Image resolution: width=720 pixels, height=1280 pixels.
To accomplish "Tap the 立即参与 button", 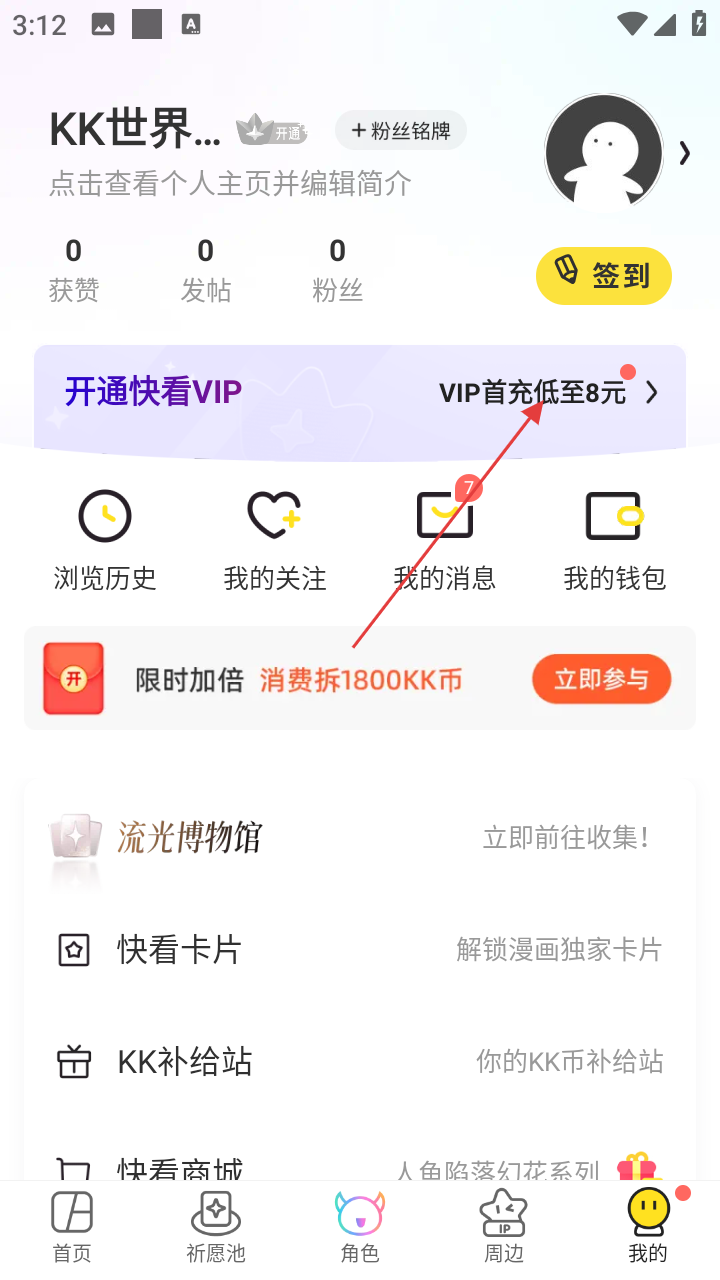I will (x=601, y=680).
